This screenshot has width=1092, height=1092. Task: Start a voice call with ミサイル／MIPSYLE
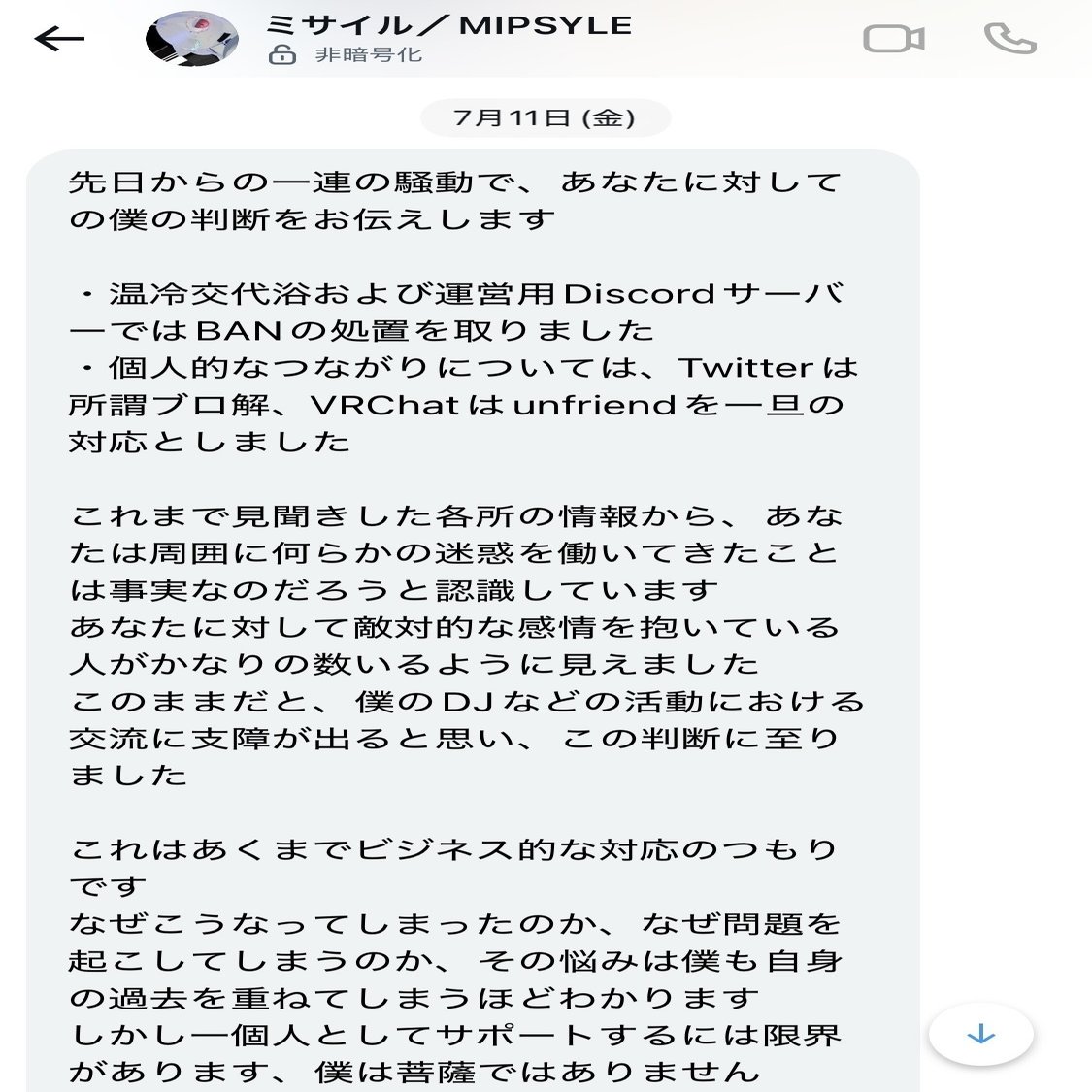click(1009, 39)
